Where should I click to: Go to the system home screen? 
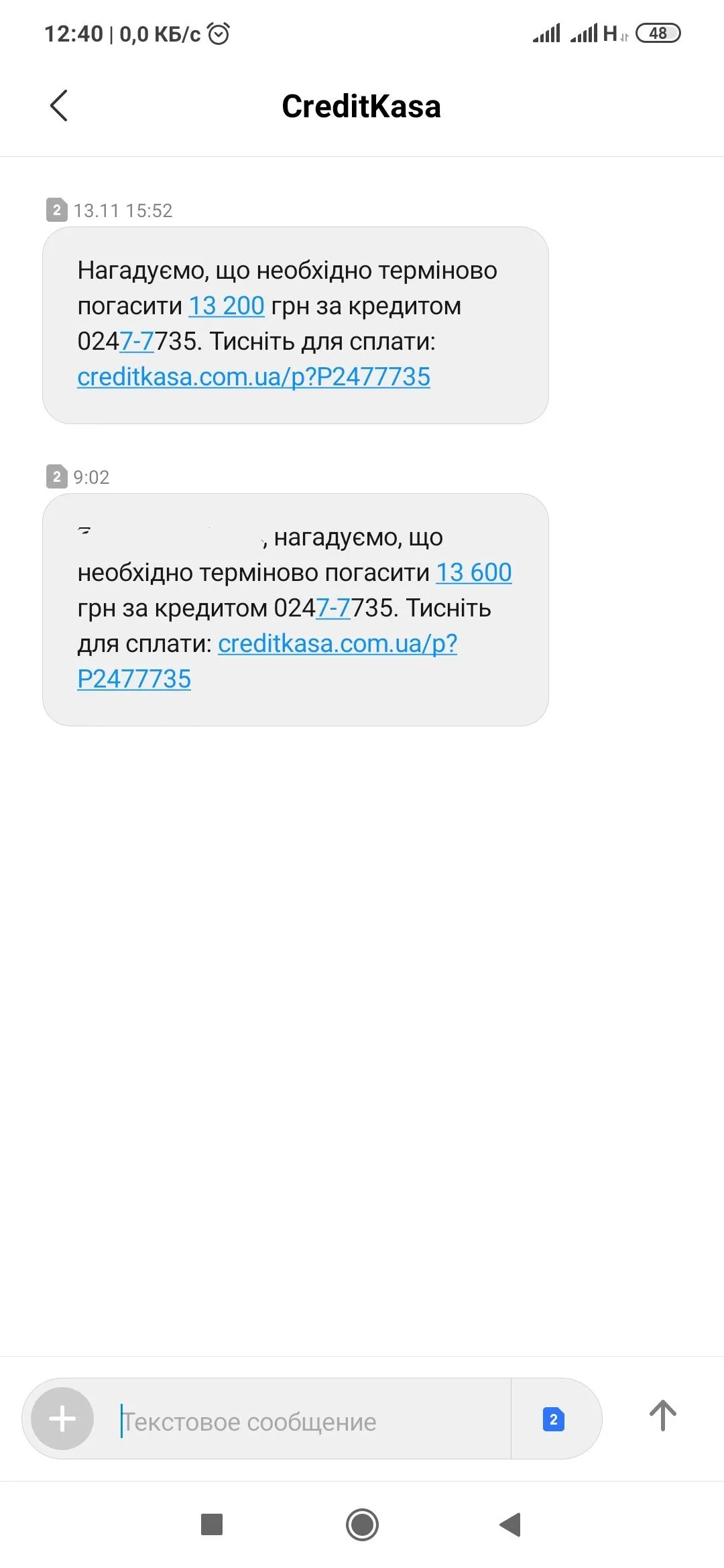coord(362,1525)
